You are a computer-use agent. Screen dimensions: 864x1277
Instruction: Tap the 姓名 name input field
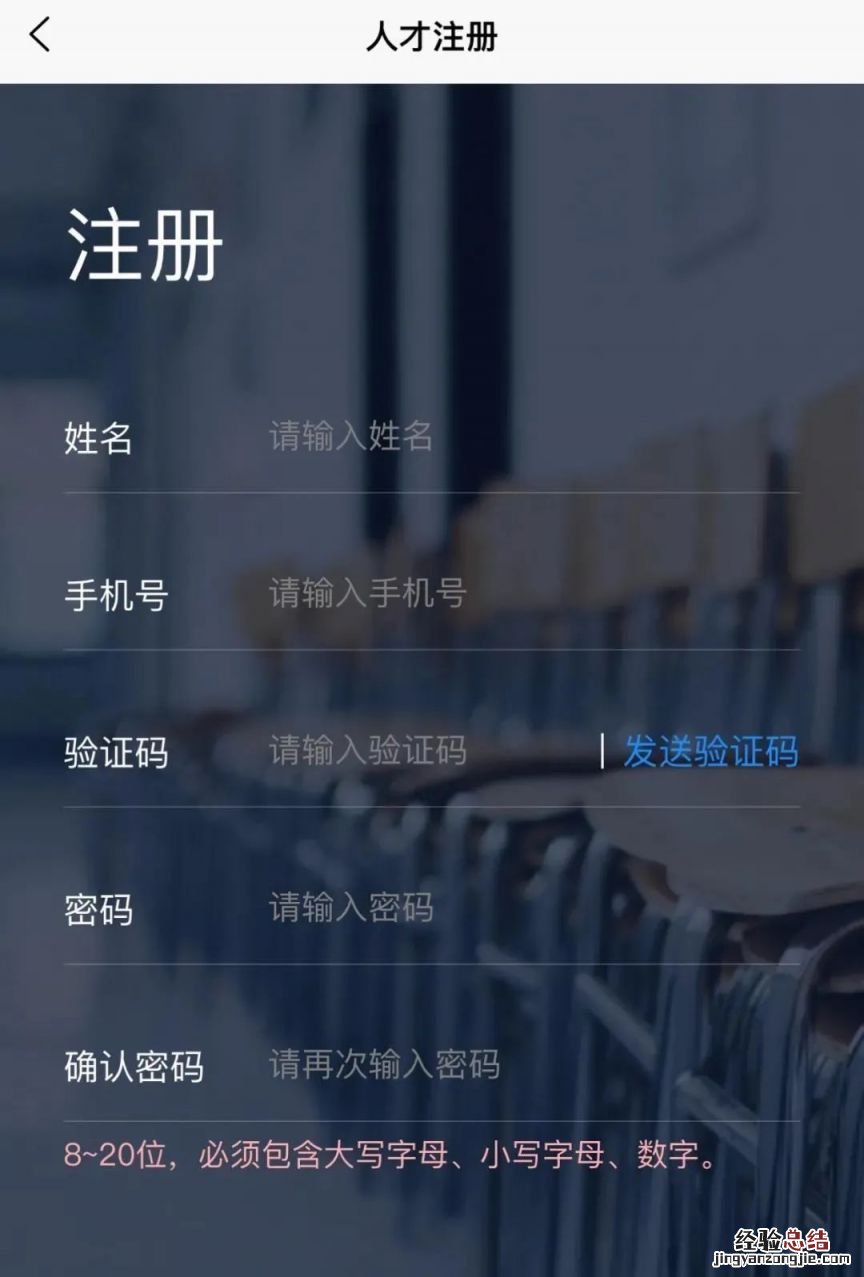[500, 437]
